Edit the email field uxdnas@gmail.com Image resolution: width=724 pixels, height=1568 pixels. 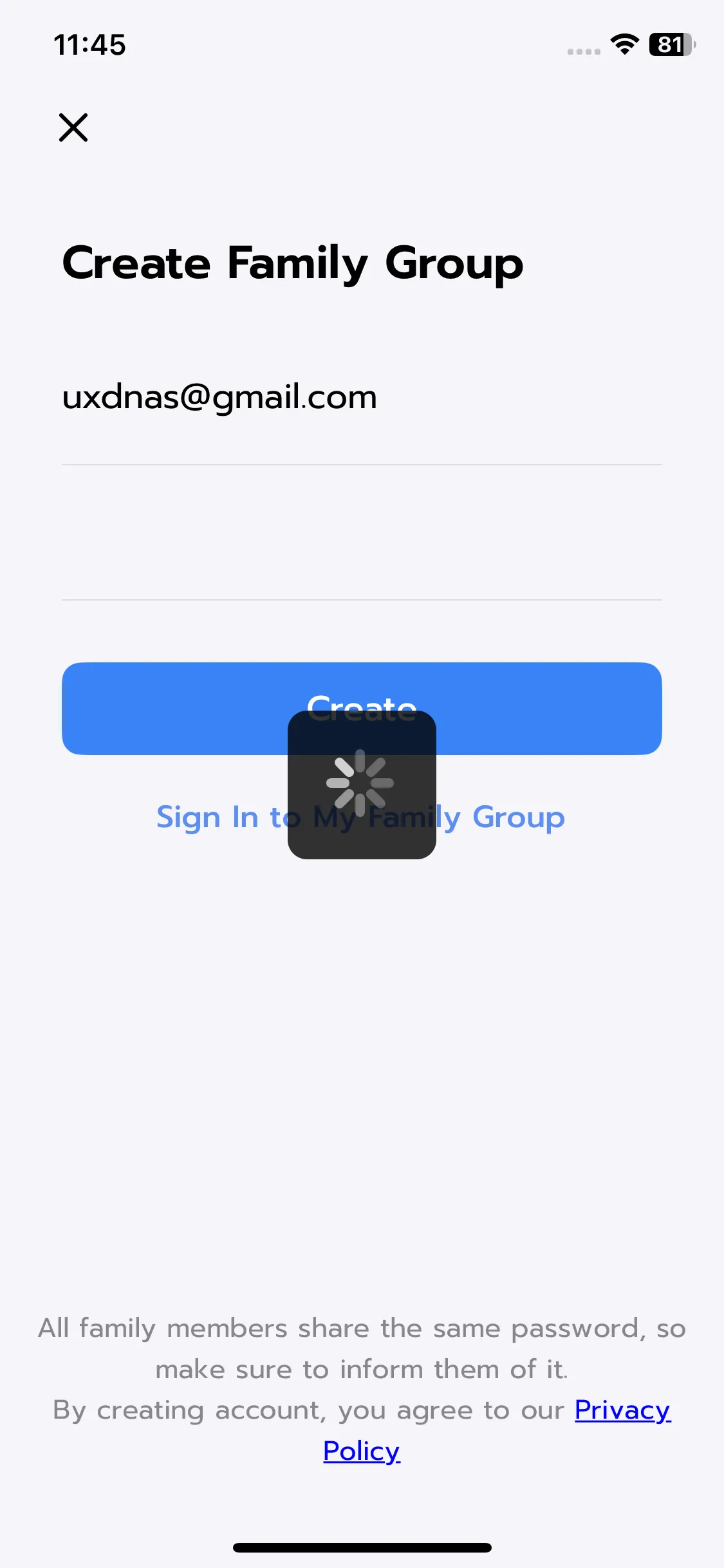pyautogui.click(x=360, y=398)
